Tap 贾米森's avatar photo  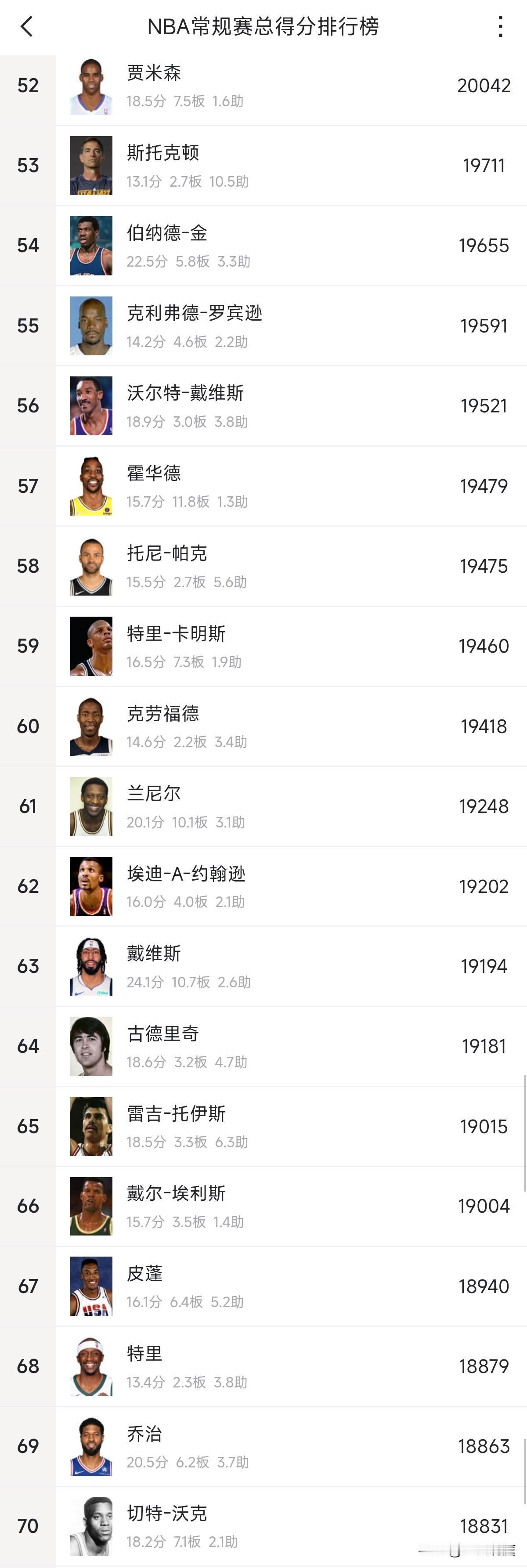click(90, 85)
